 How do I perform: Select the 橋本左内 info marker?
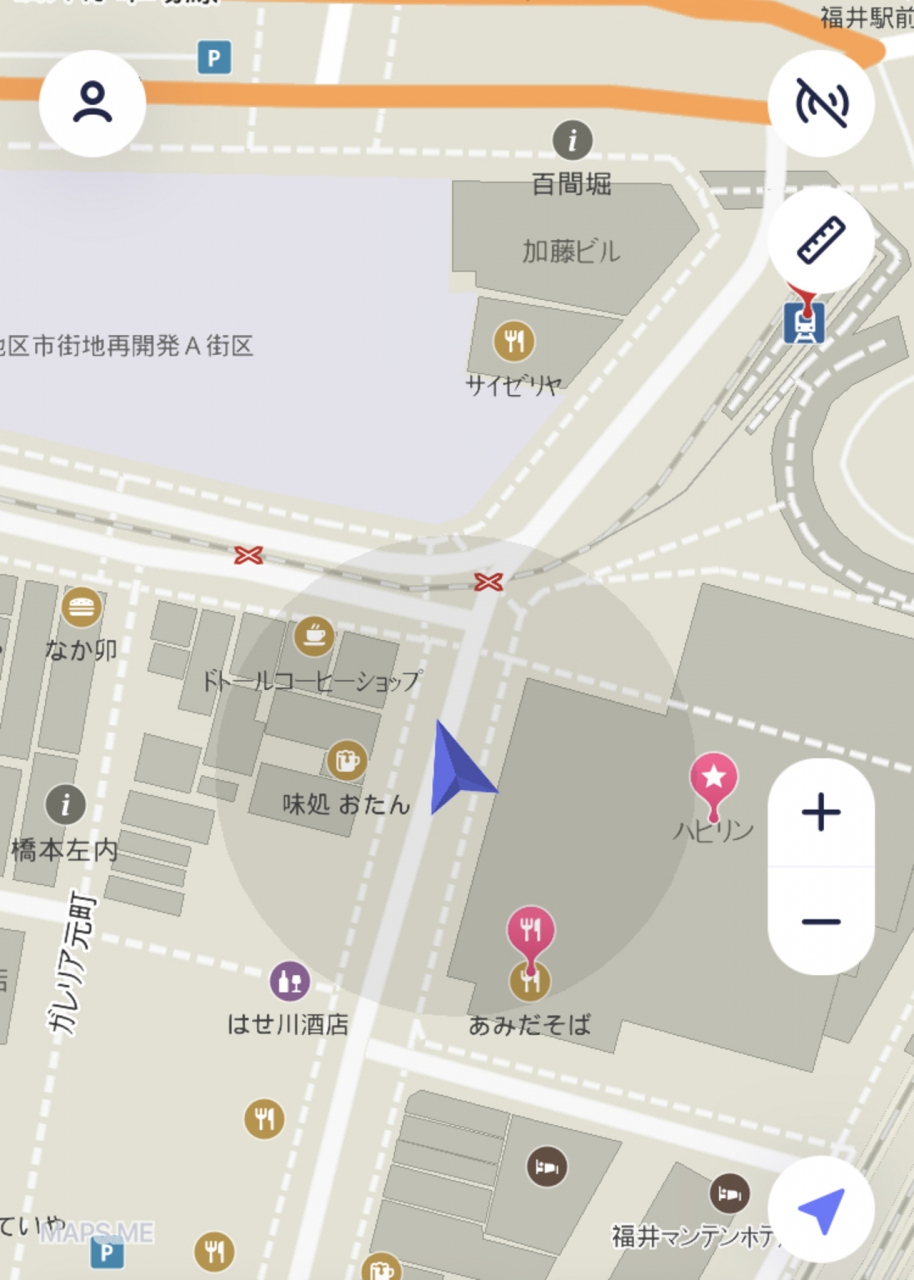65,804
